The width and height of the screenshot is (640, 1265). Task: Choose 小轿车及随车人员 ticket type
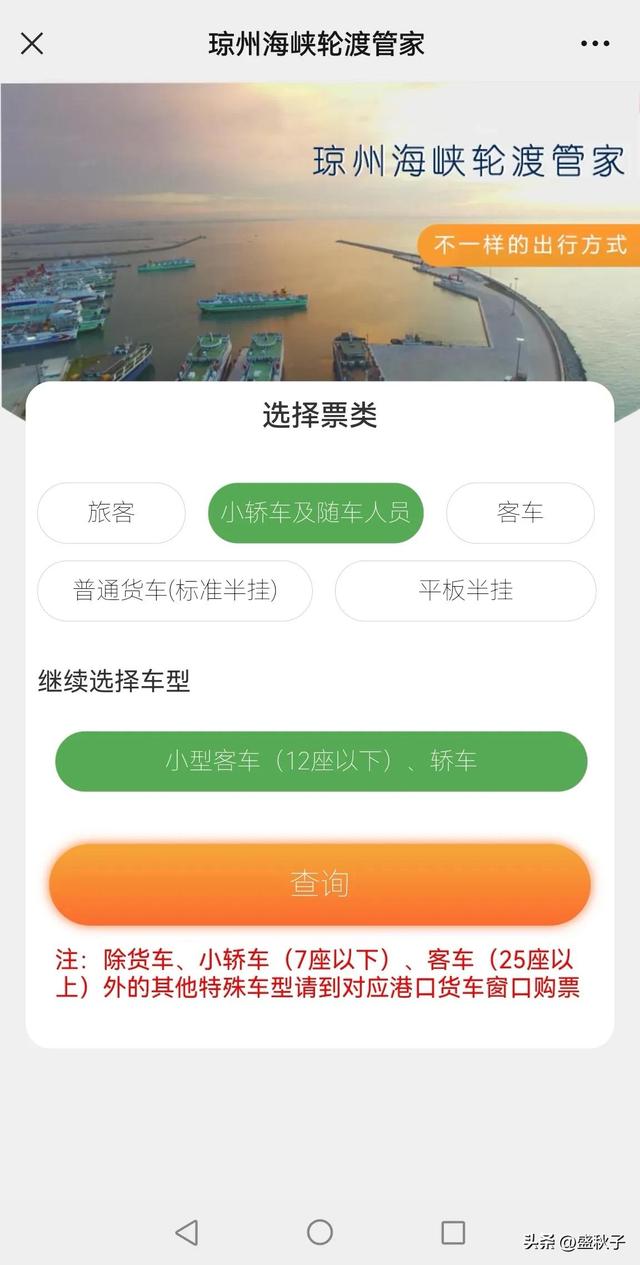pos(316,513)
